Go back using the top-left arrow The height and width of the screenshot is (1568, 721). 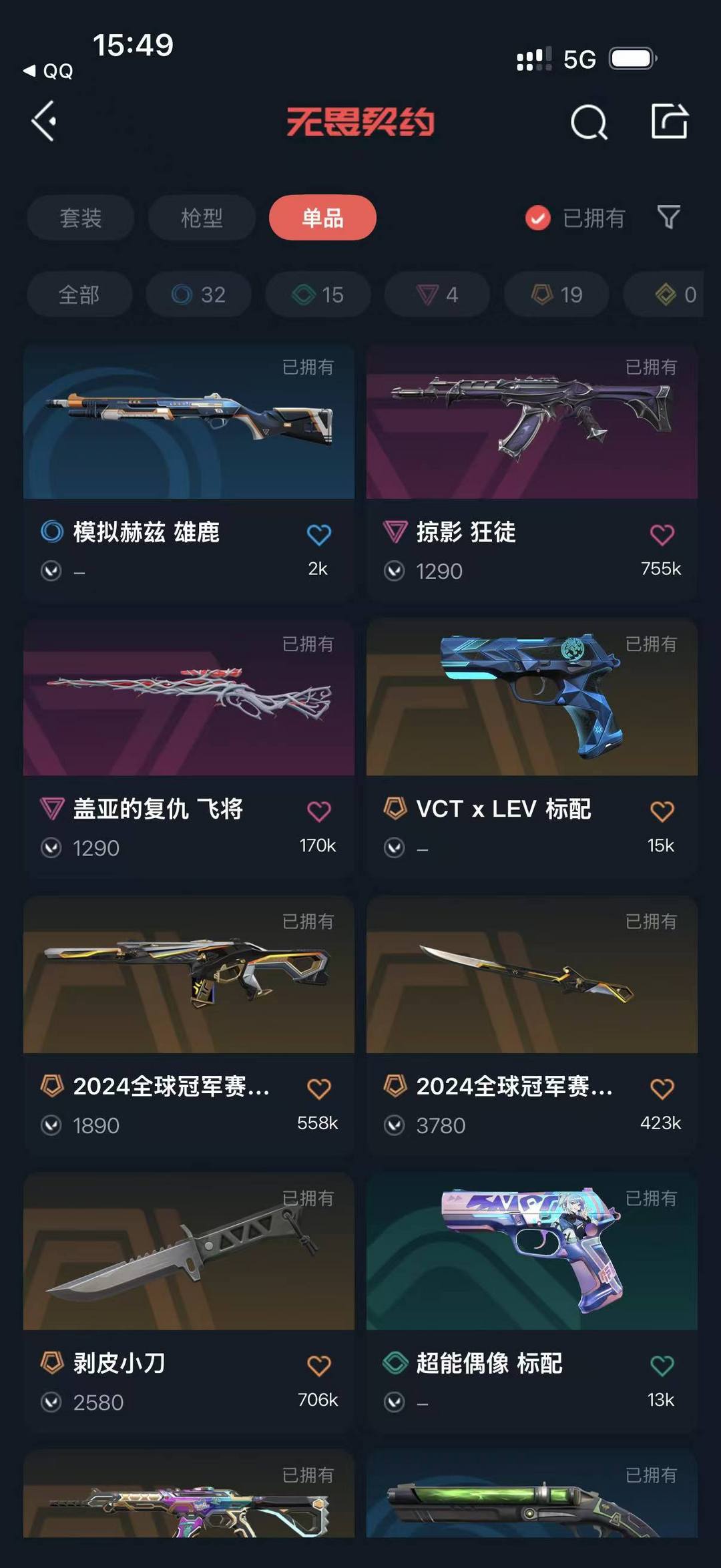44,122
